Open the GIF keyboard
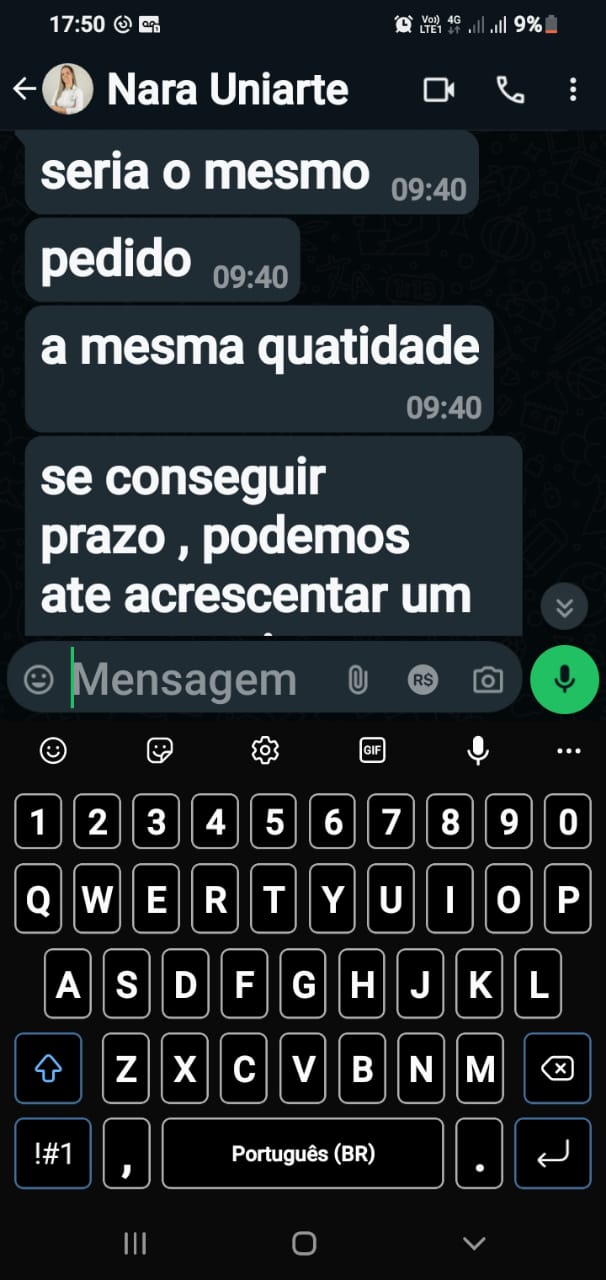The image size is (606, 1280). [372, 750]
